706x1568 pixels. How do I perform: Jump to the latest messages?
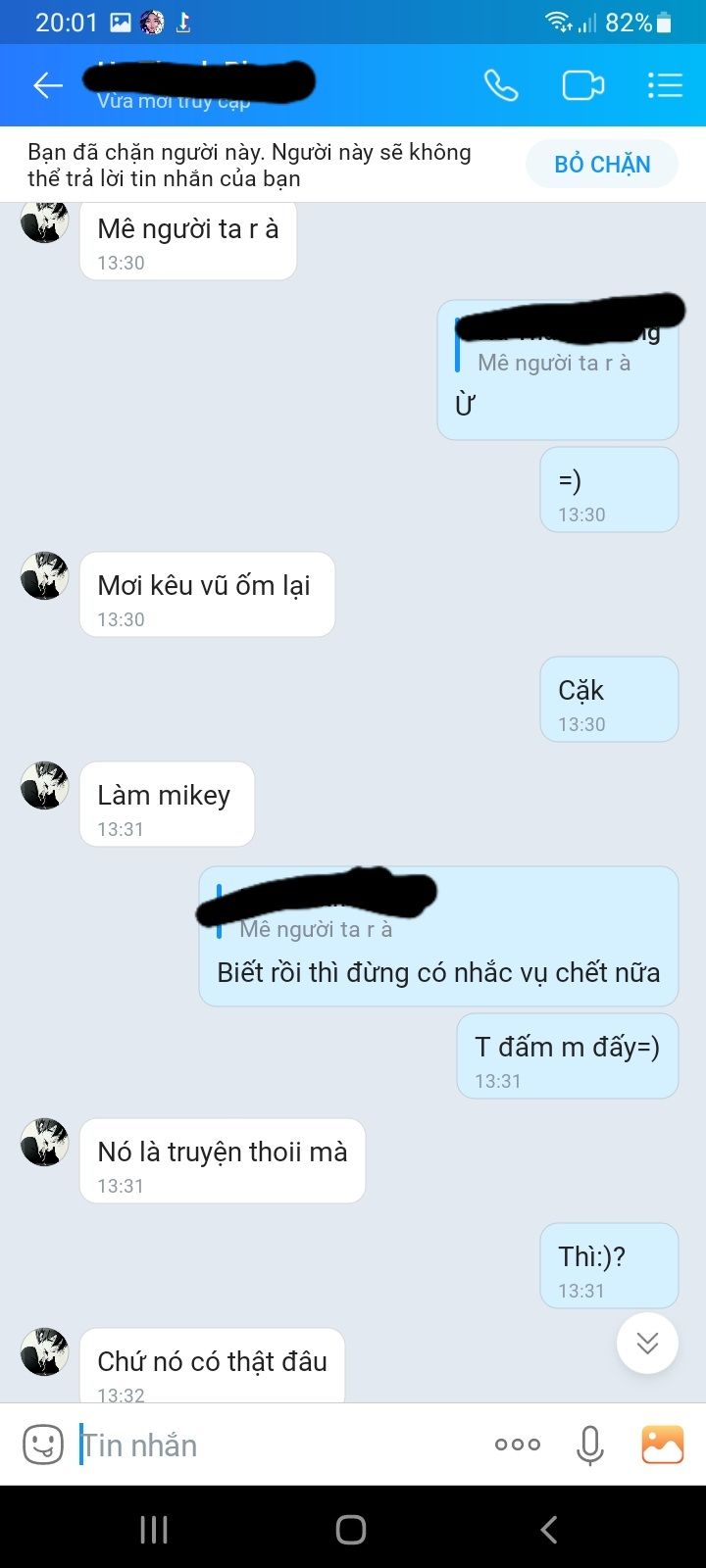tap(647, 1343)
